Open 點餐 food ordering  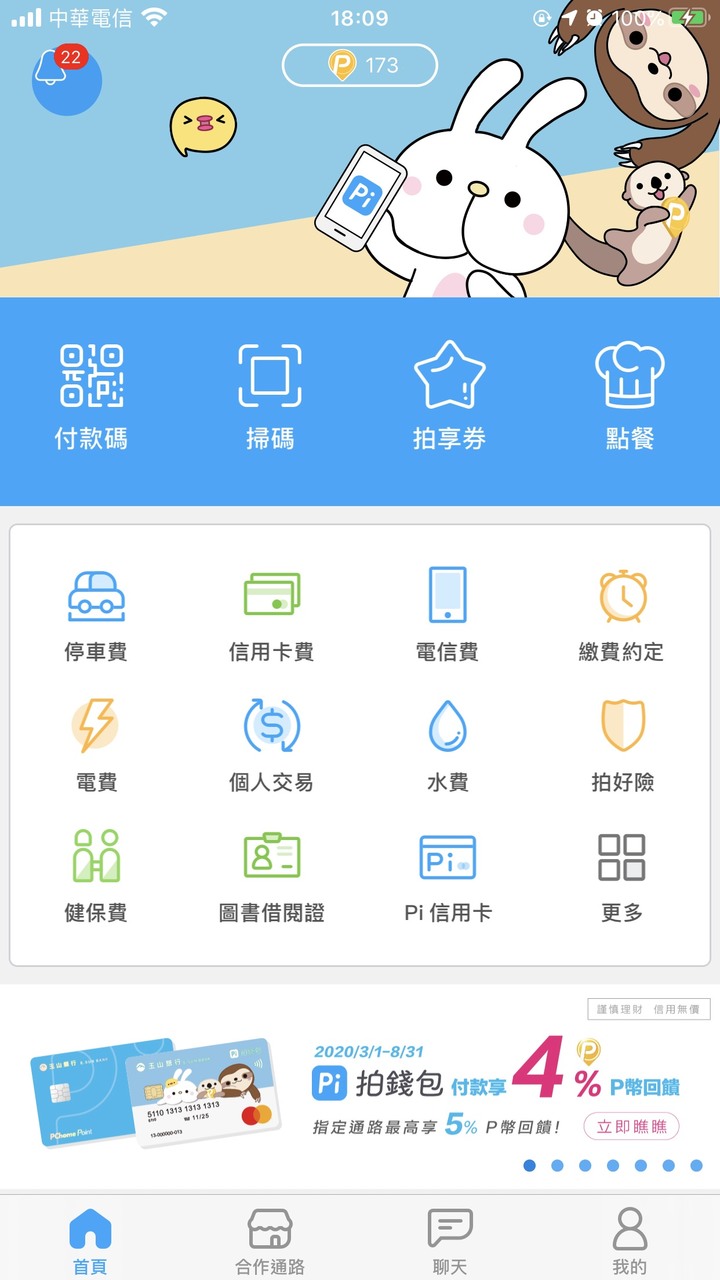point(629,396)
